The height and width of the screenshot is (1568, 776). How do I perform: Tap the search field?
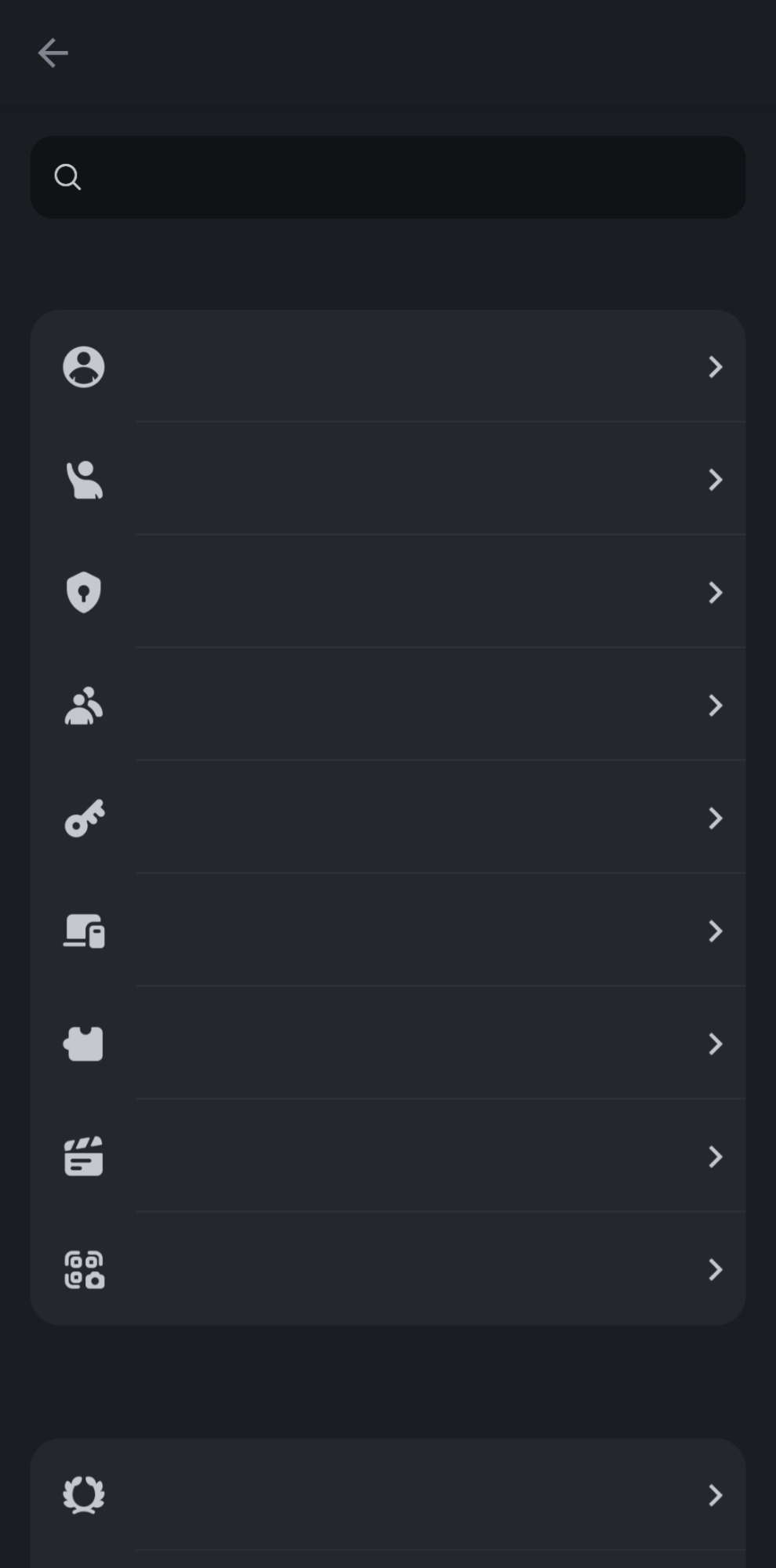pyautogui.click(x=387, y=177)
